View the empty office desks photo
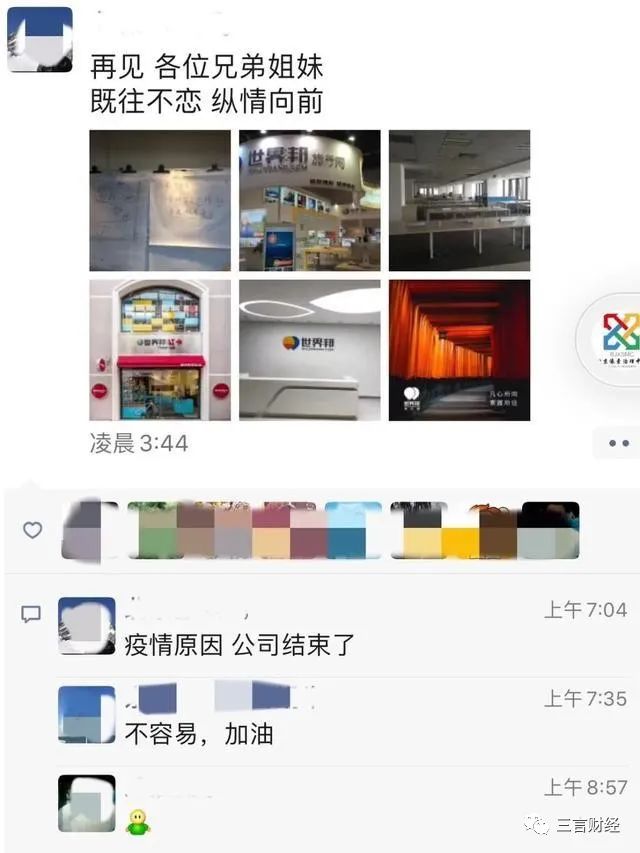640x853 pixels. tap(459, 200)
